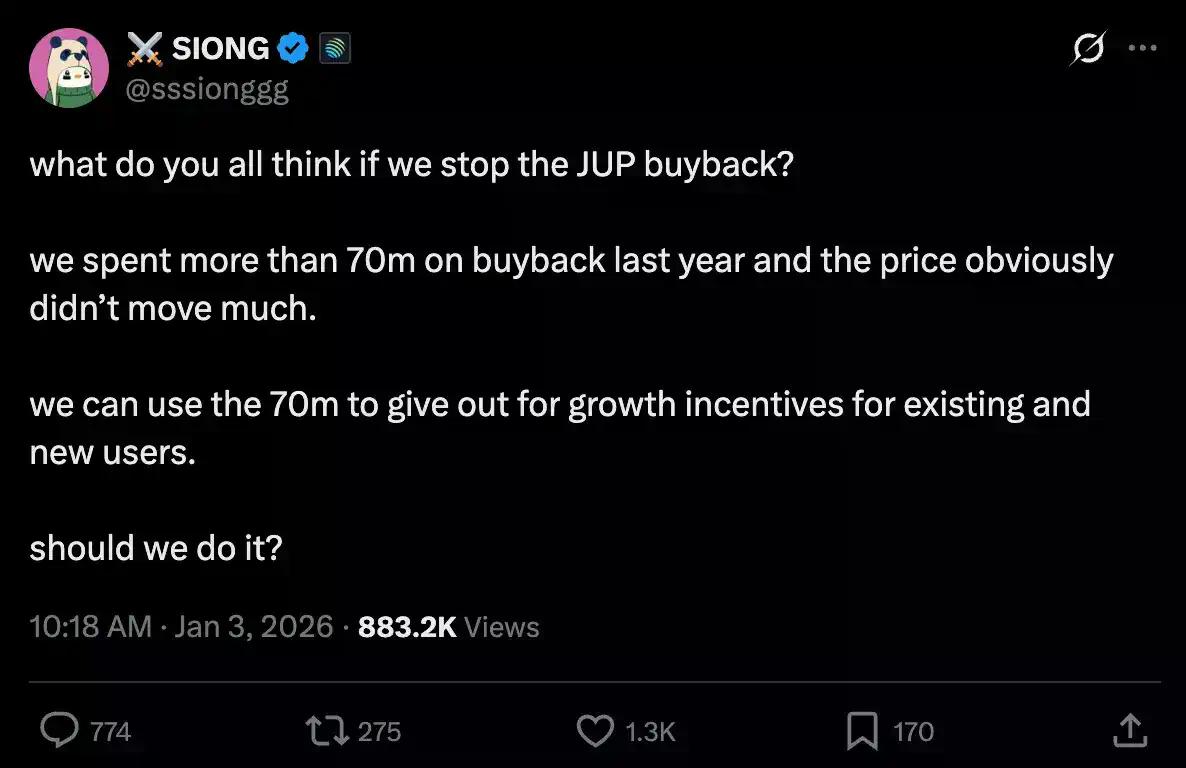The width and height of the screenshot is (1186, 768).
Task: Share the post via share icon
Action: [x=1128, y=731]
